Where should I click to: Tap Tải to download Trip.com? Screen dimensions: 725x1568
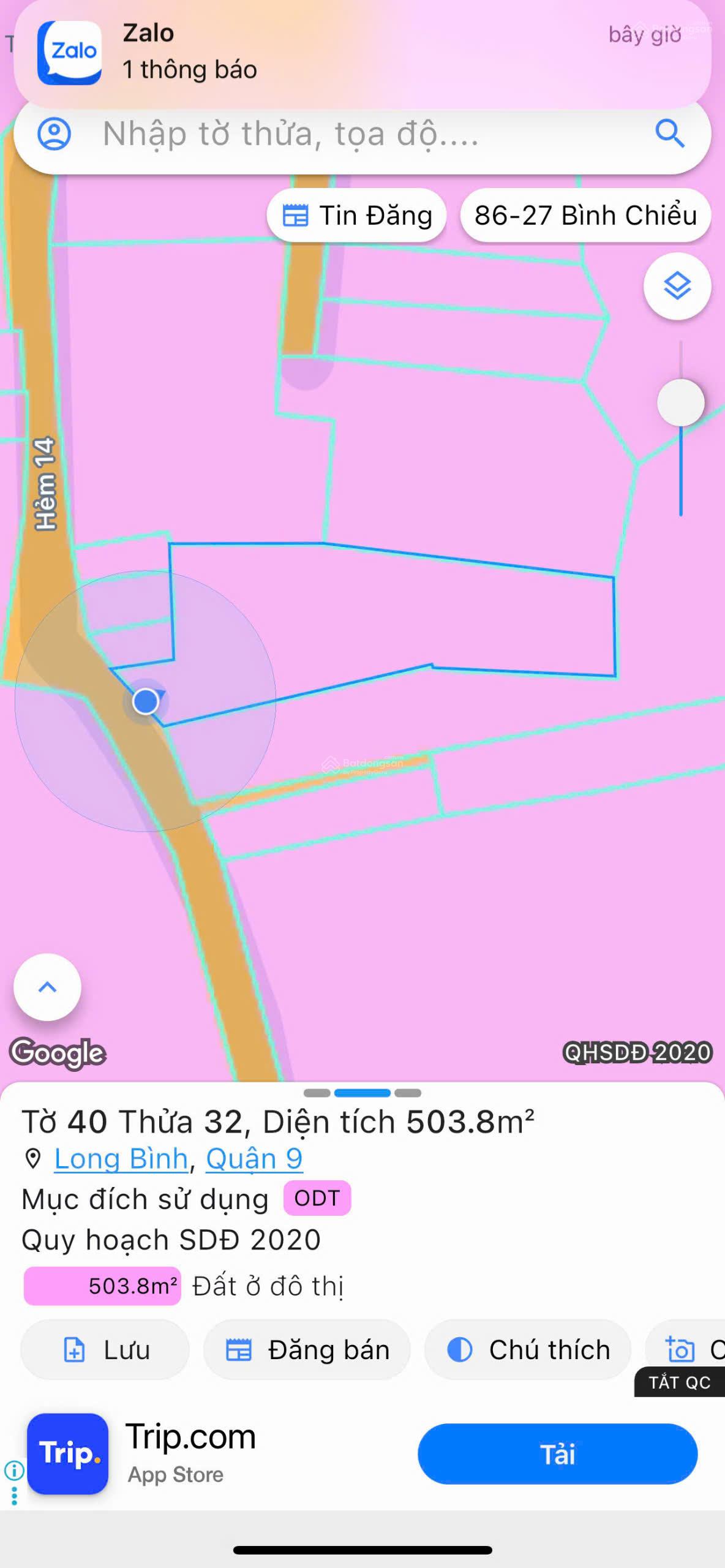[557, 1453]
